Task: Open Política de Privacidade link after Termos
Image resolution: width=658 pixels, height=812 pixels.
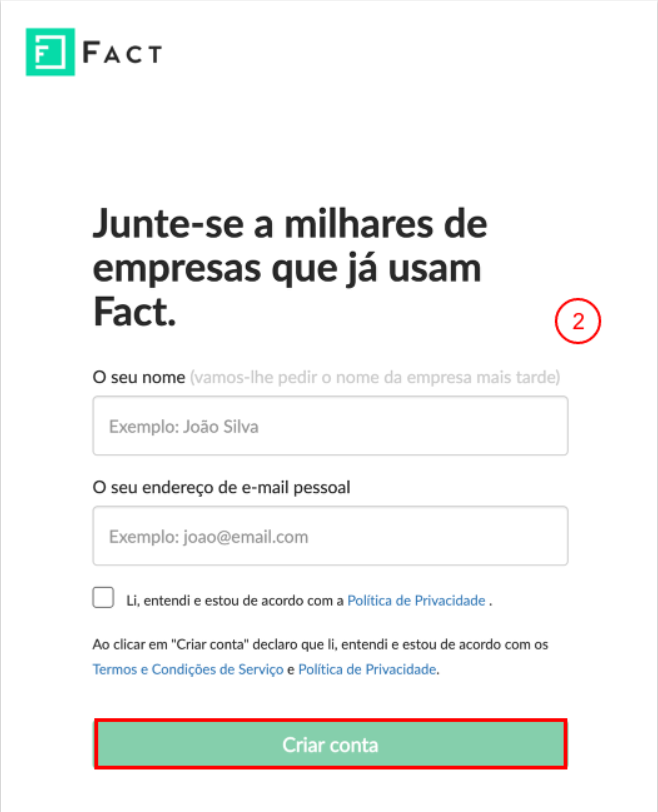Action: (x=367, y=670)
